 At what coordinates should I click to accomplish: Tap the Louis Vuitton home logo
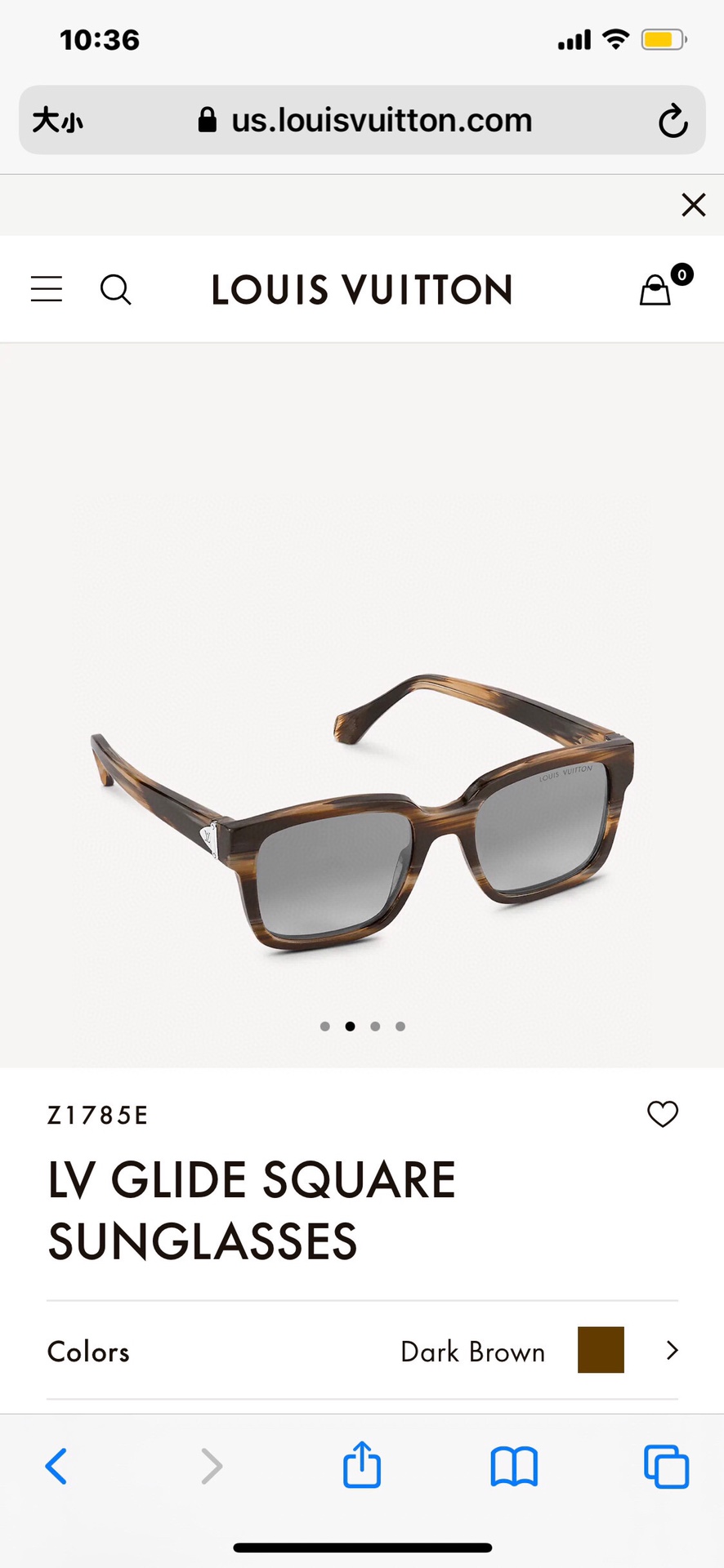(x=362, y=290)
